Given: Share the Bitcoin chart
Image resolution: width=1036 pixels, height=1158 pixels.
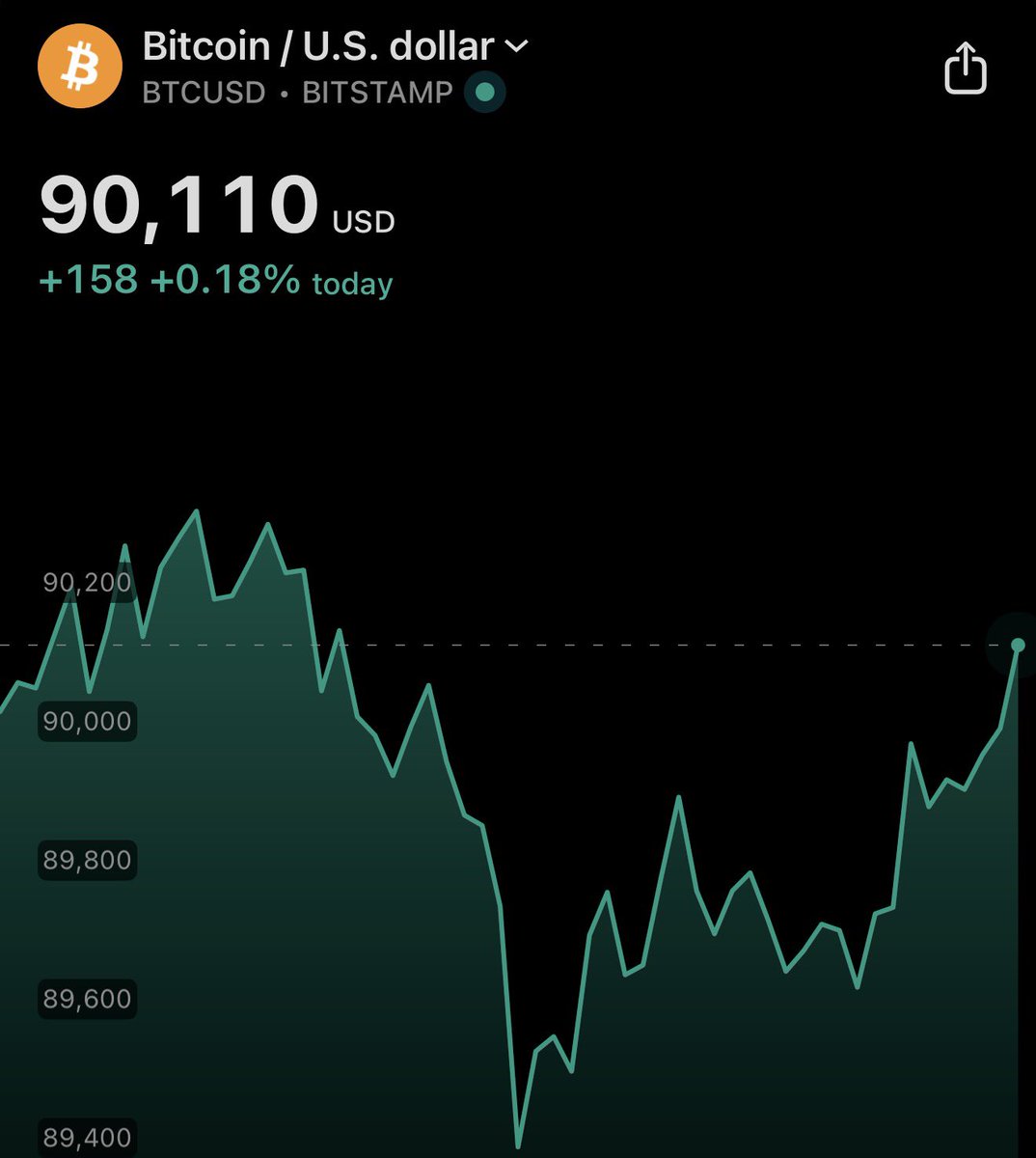Looking at the screenshot, I should (965, 69).
